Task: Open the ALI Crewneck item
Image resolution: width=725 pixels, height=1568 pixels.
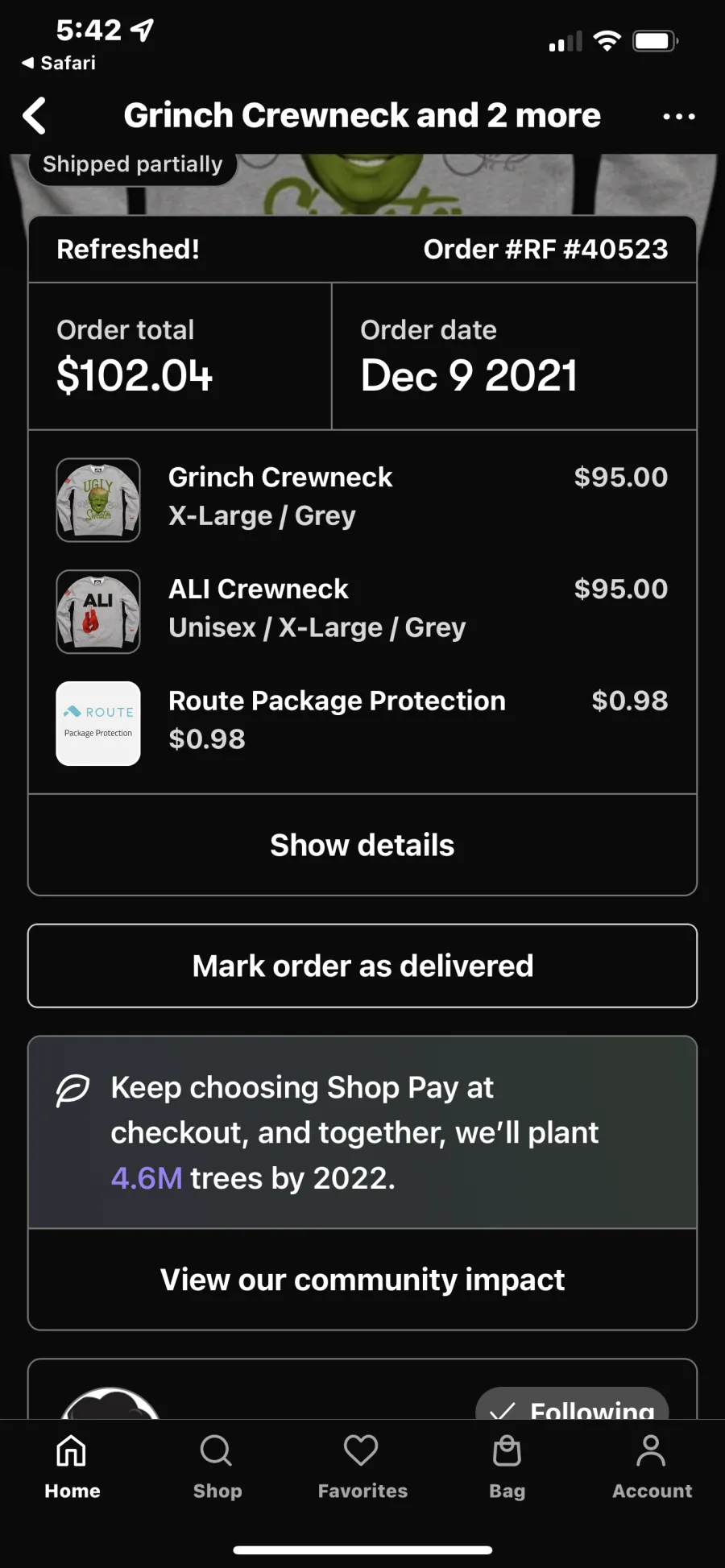Action: point(317,608)
